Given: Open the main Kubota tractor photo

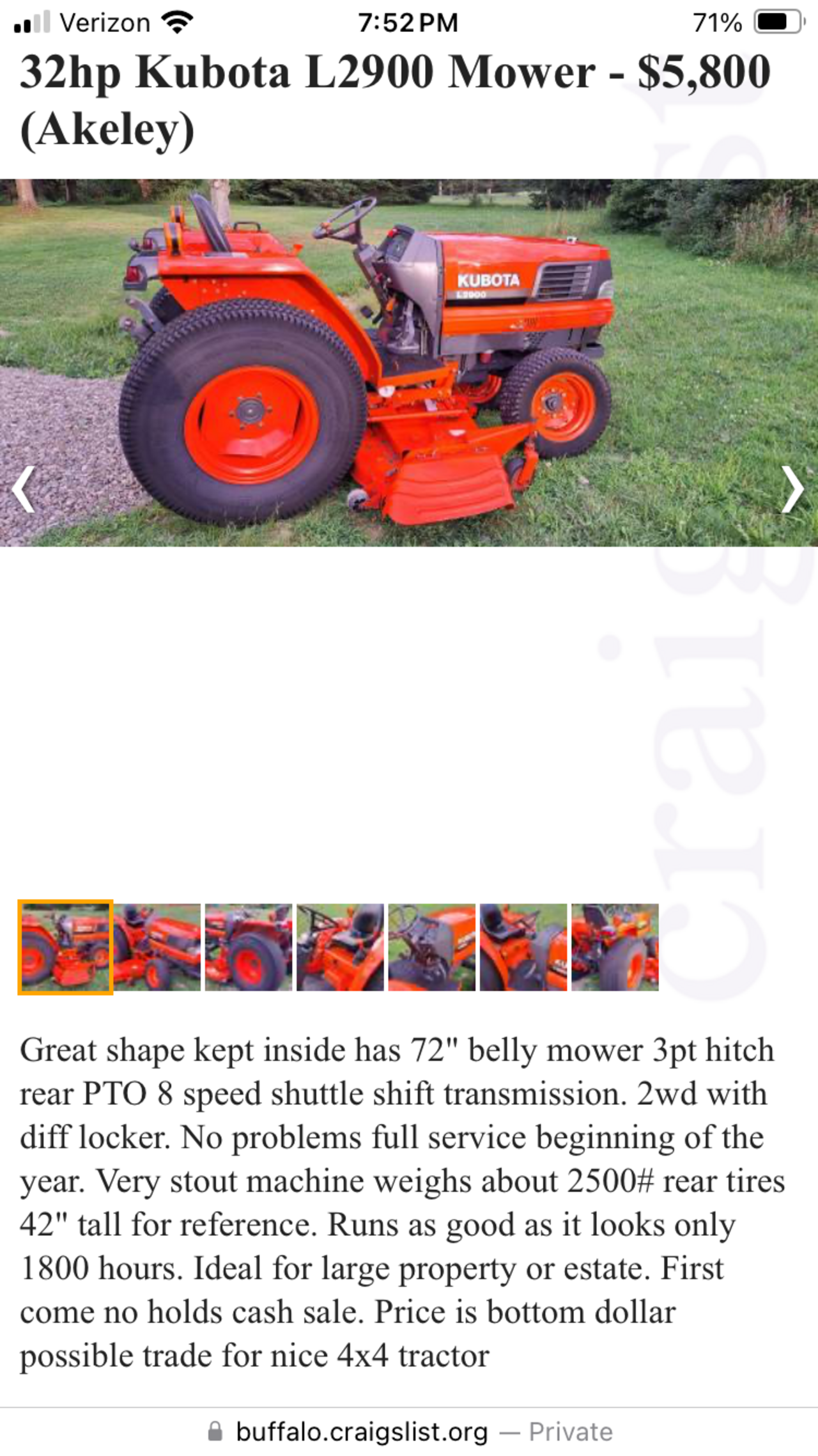Looking at the screenshot, I should click(x=409, y=363).
